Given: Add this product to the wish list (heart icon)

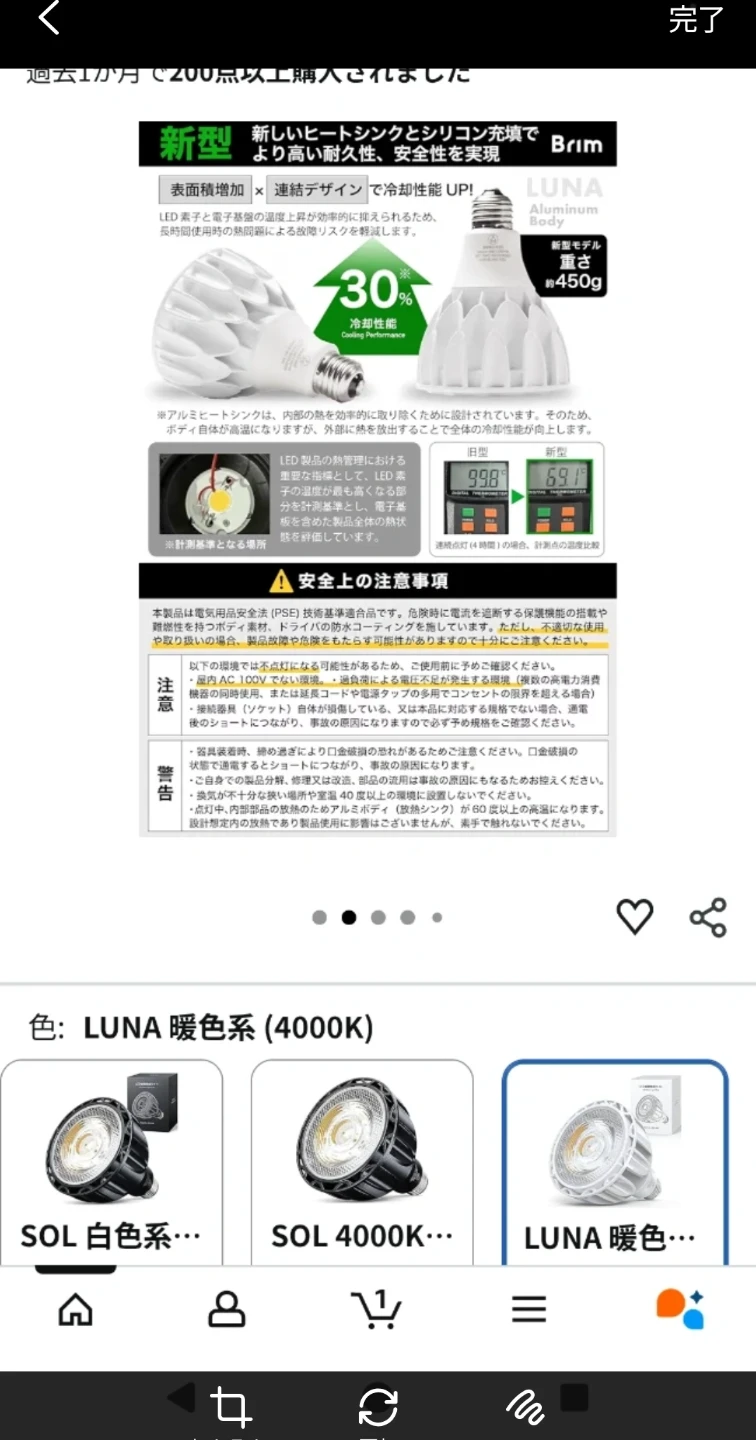Looking at the screenshot, I should 634,916.
